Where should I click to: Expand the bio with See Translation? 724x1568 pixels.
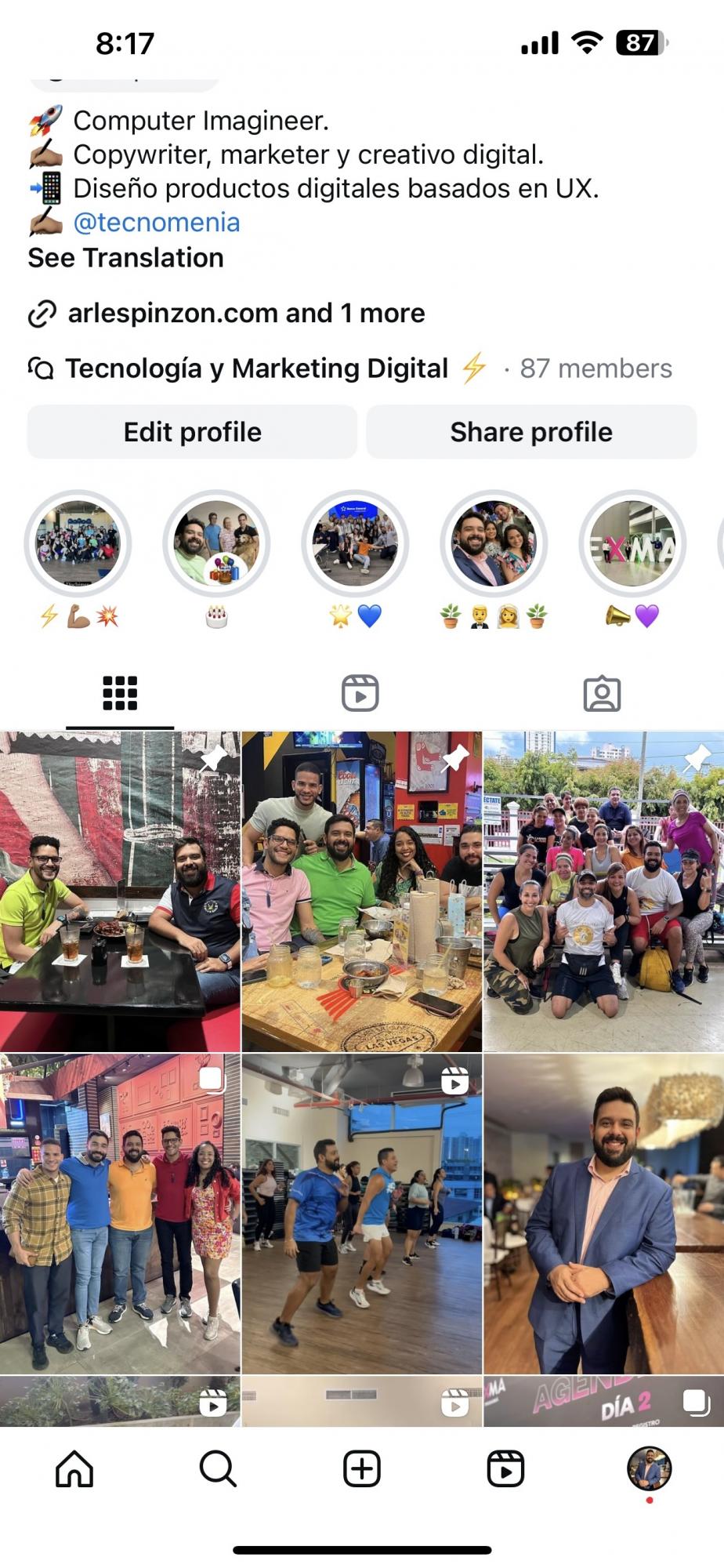pos(125,257)
